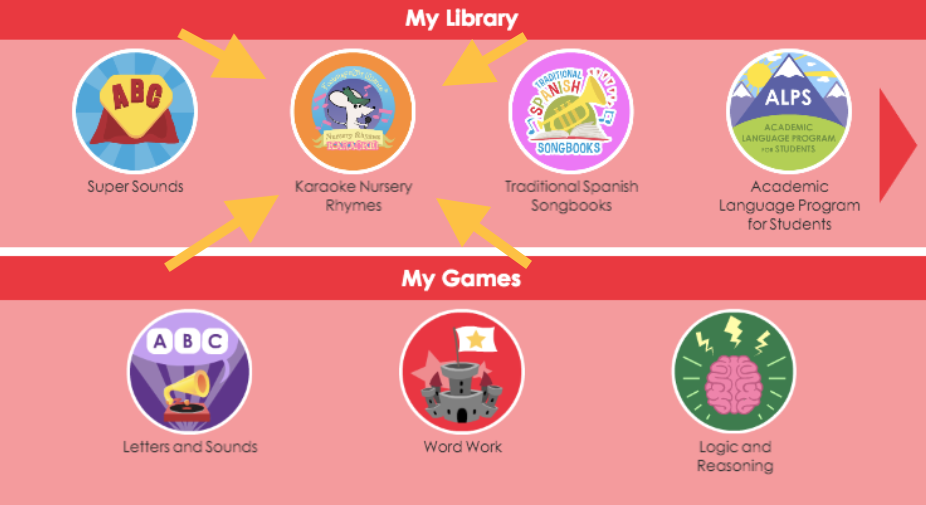
Task: Tap the red arrow to see more libraries
Action: [x=899, y=145]
